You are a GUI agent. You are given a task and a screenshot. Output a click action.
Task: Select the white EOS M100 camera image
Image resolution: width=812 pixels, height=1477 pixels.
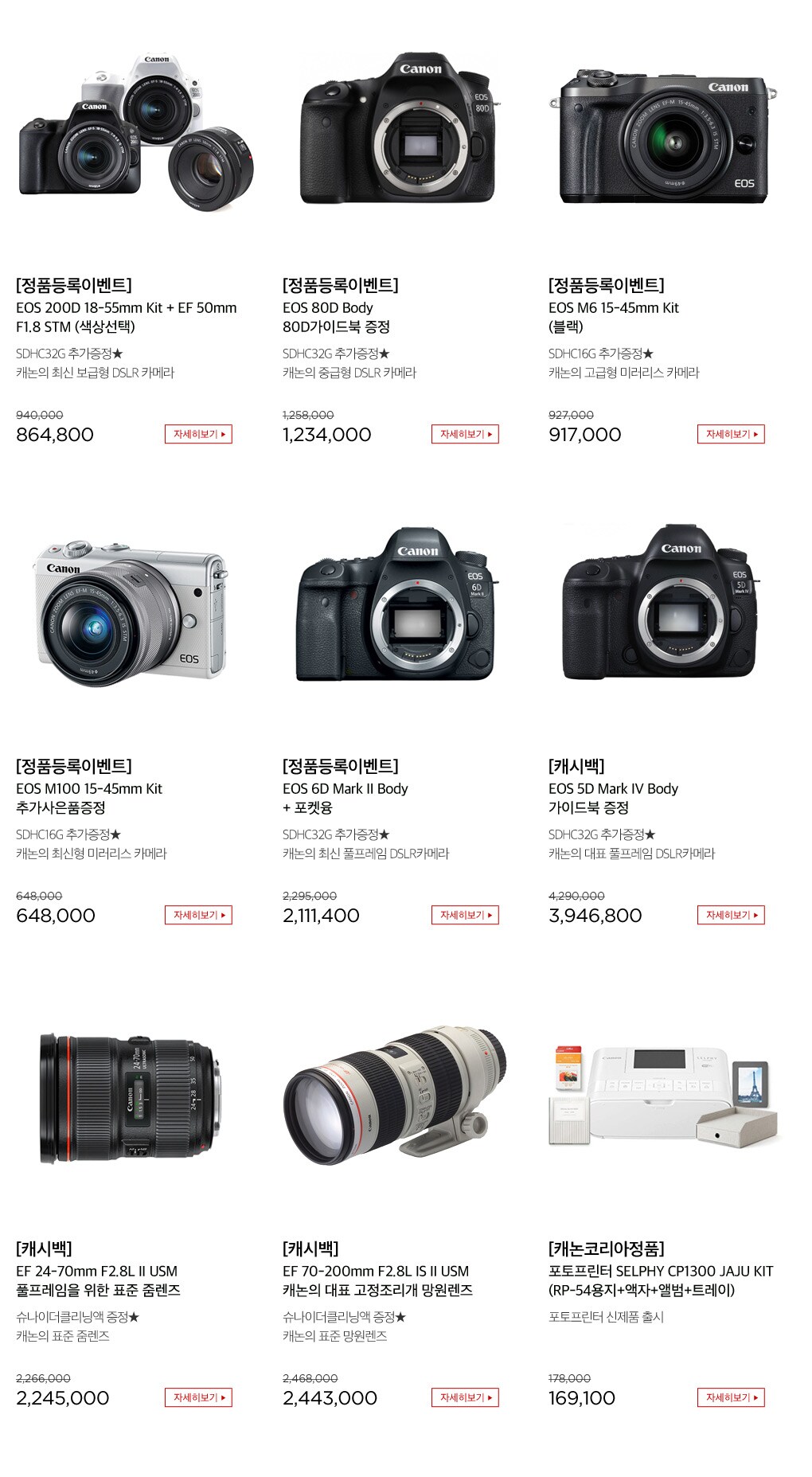131,612
